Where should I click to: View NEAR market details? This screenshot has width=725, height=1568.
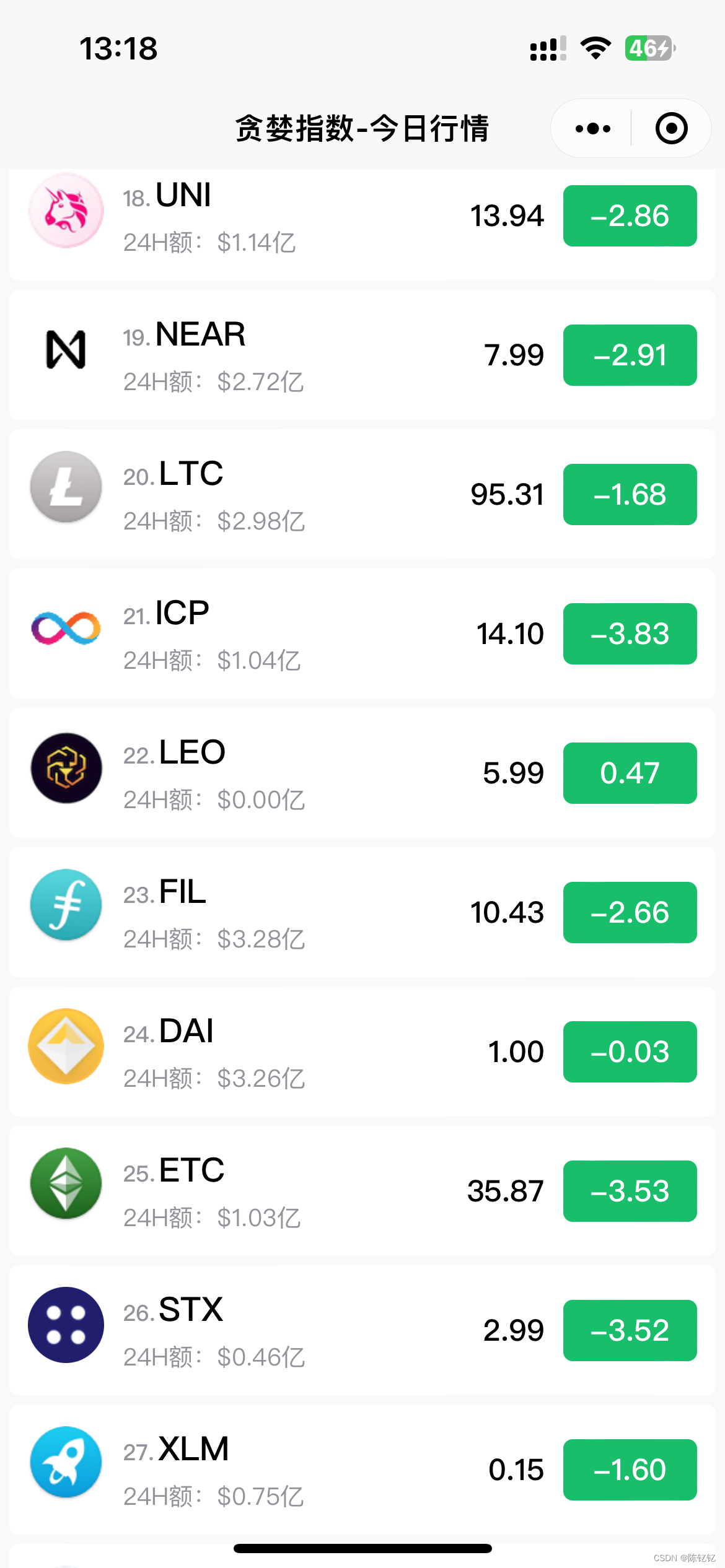[x=279, y=355]
